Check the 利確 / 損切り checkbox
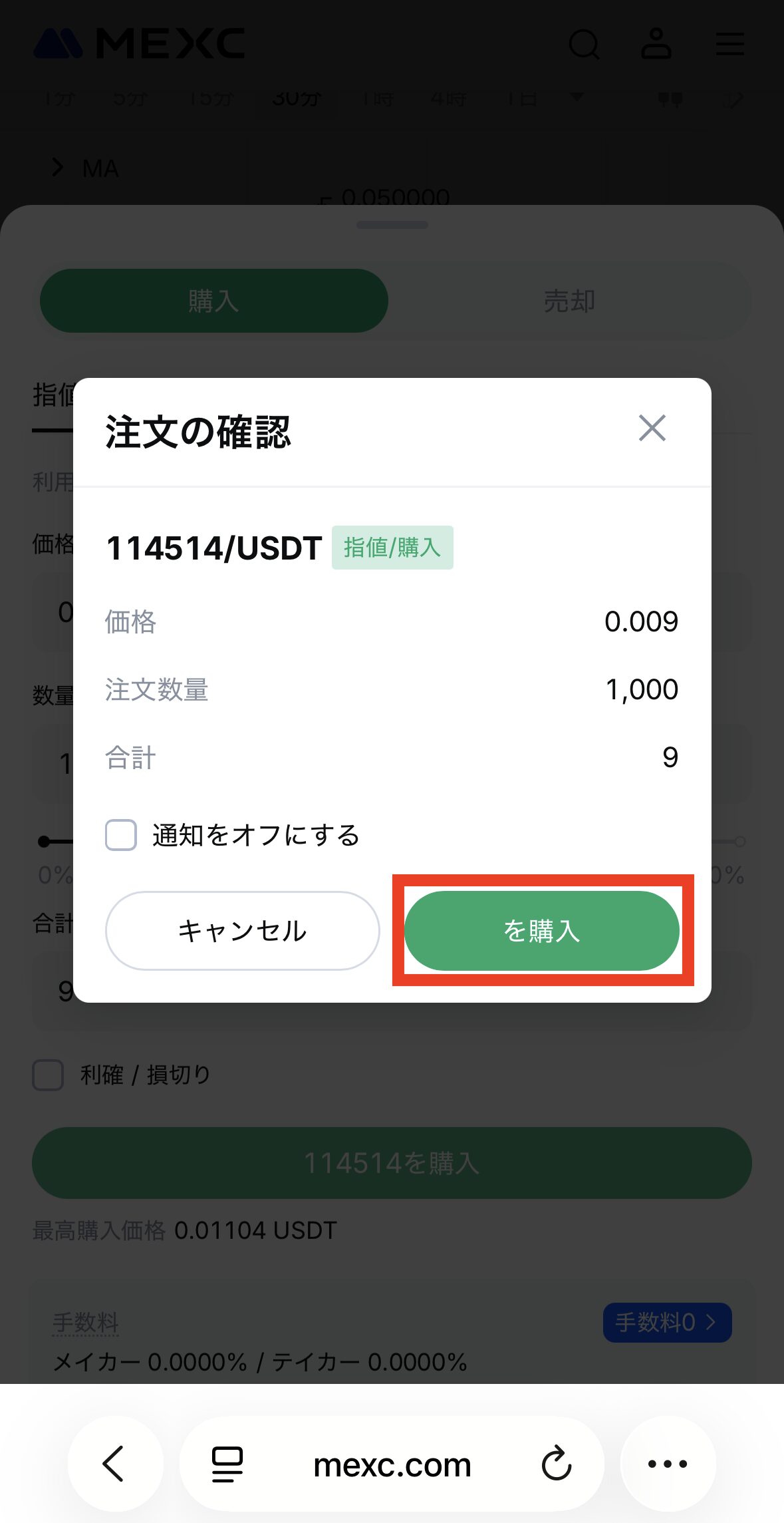Image resolution: width=784 pixels, height=1523 pixels. [47, 1075]
